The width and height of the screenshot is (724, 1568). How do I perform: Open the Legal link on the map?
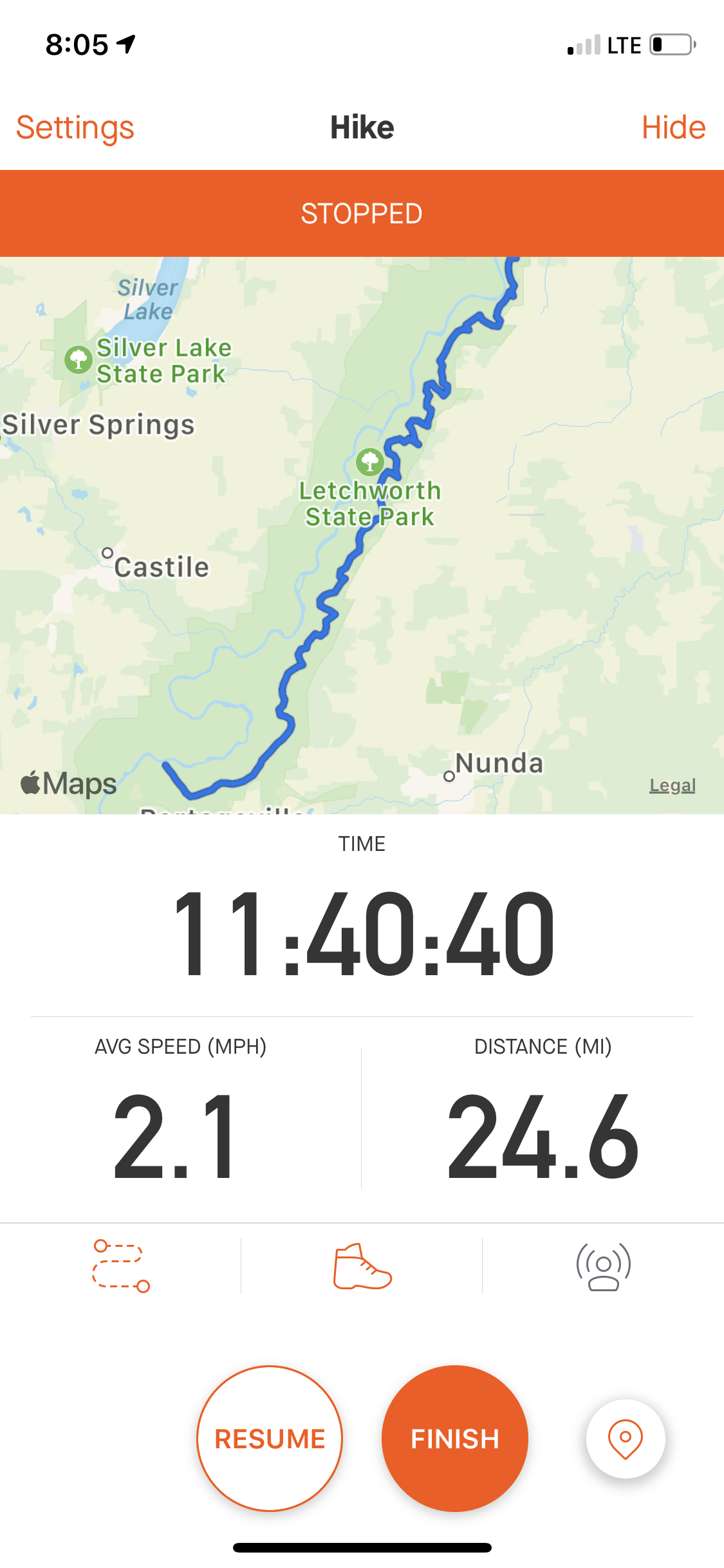click(x=672, y=785)
